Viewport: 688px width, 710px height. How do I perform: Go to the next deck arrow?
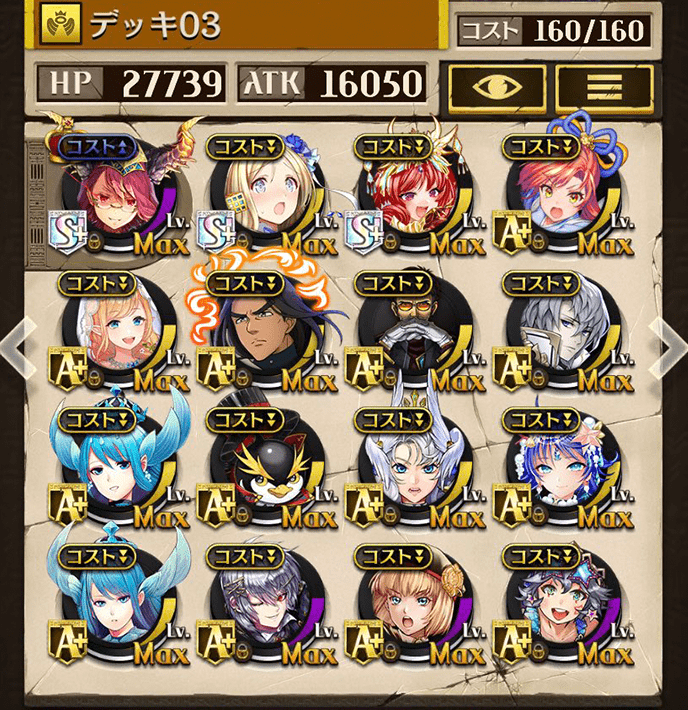click(x=670, y=350)
